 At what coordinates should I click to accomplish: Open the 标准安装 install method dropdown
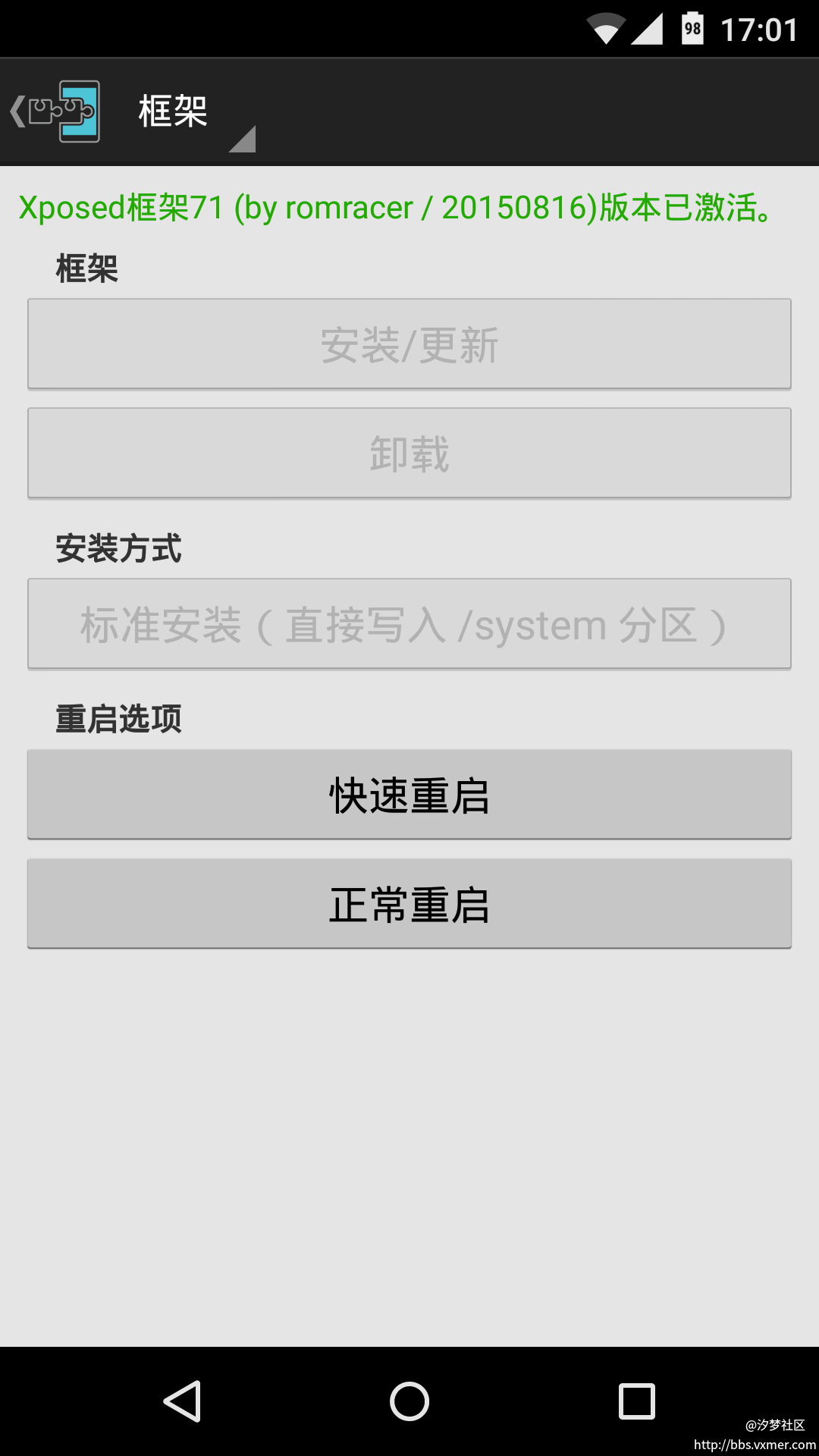(409, 624)
